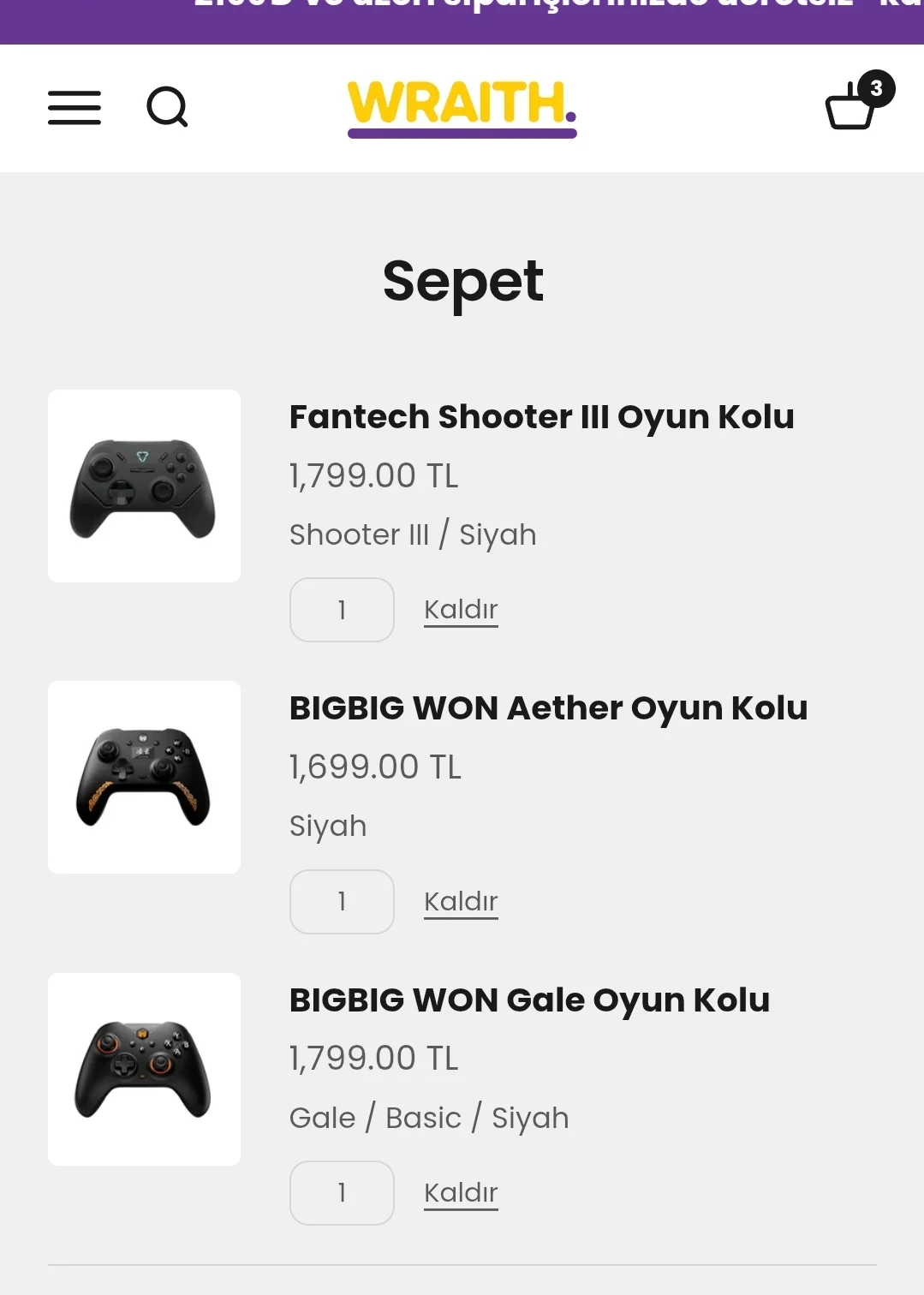The width and height of the screenshot is (924, 1295).
Task: Go to the Wraith home logo
Action: click(462, 107)
